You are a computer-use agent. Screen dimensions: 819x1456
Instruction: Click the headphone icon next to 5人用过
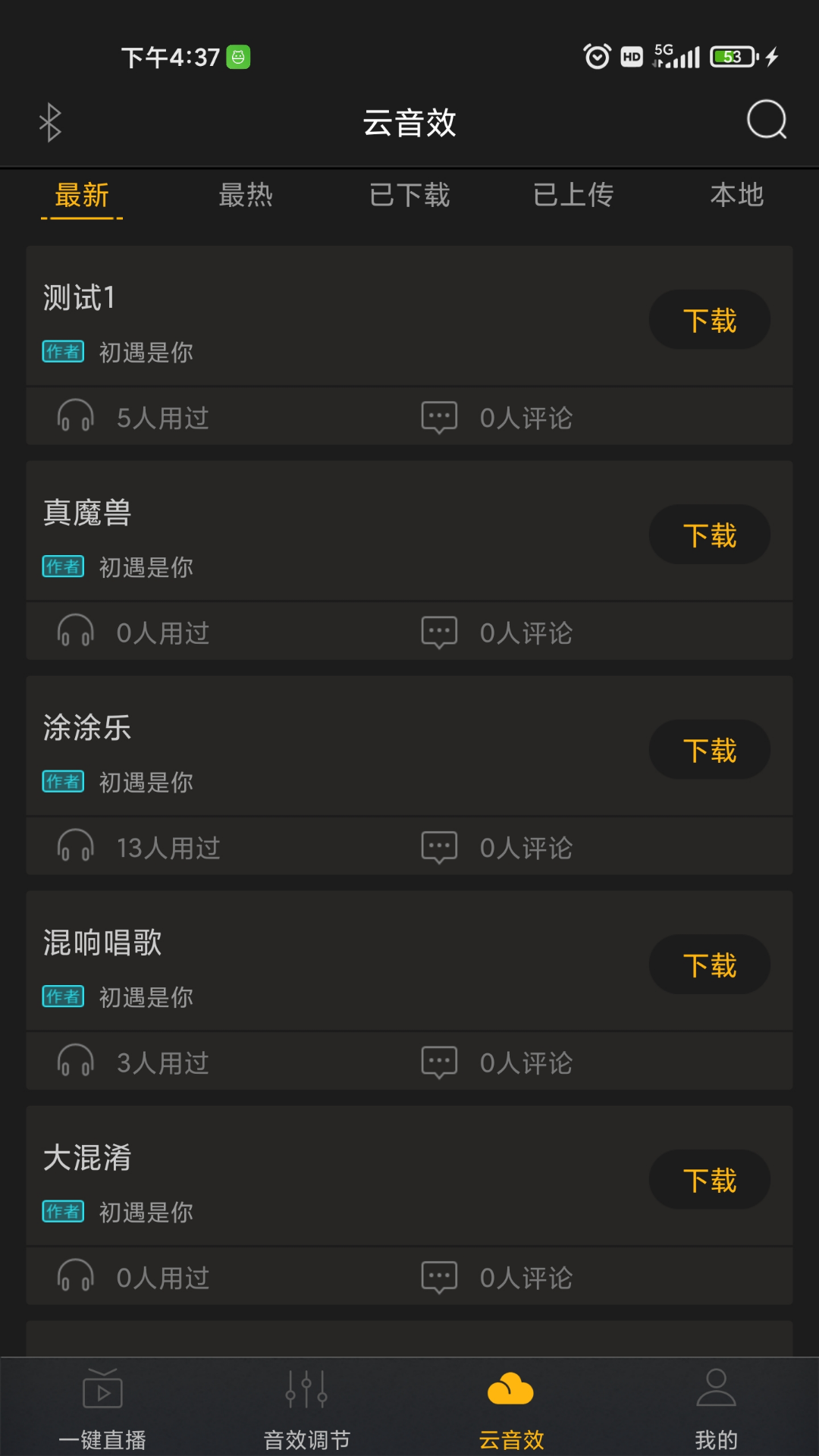(x=74, y=416)
